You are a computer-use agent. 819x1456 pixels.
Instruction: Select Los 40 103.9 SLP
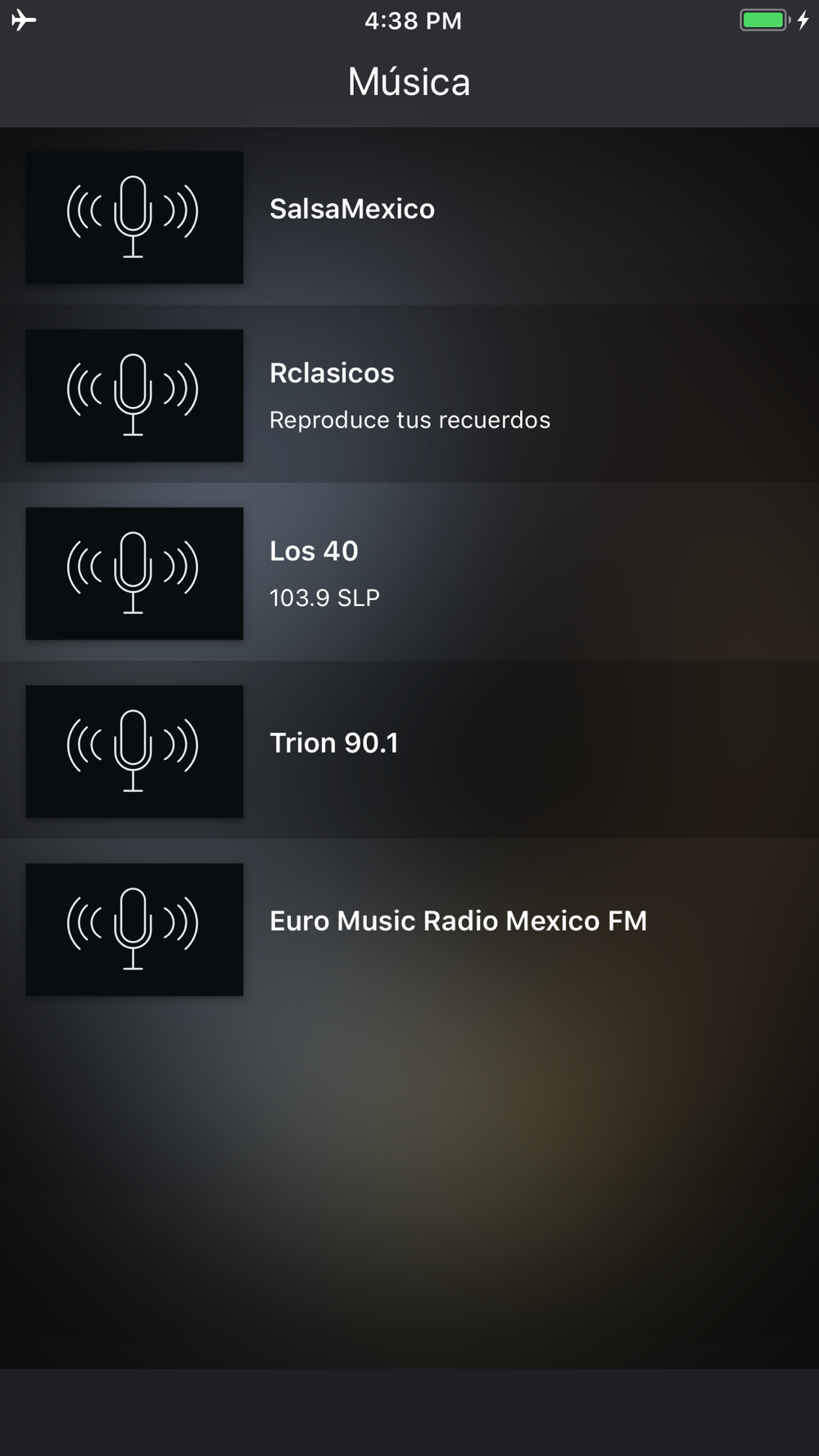pos(409,572)
